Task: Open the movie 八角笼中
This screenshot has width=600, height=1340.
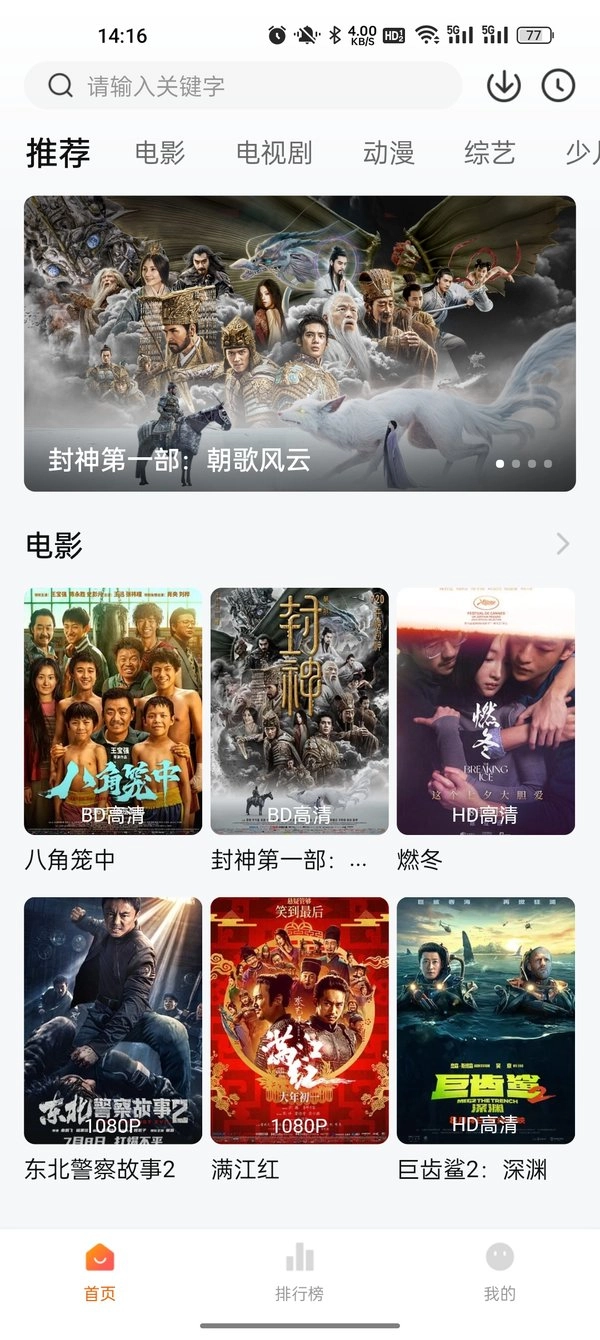Action: (113, 711)
